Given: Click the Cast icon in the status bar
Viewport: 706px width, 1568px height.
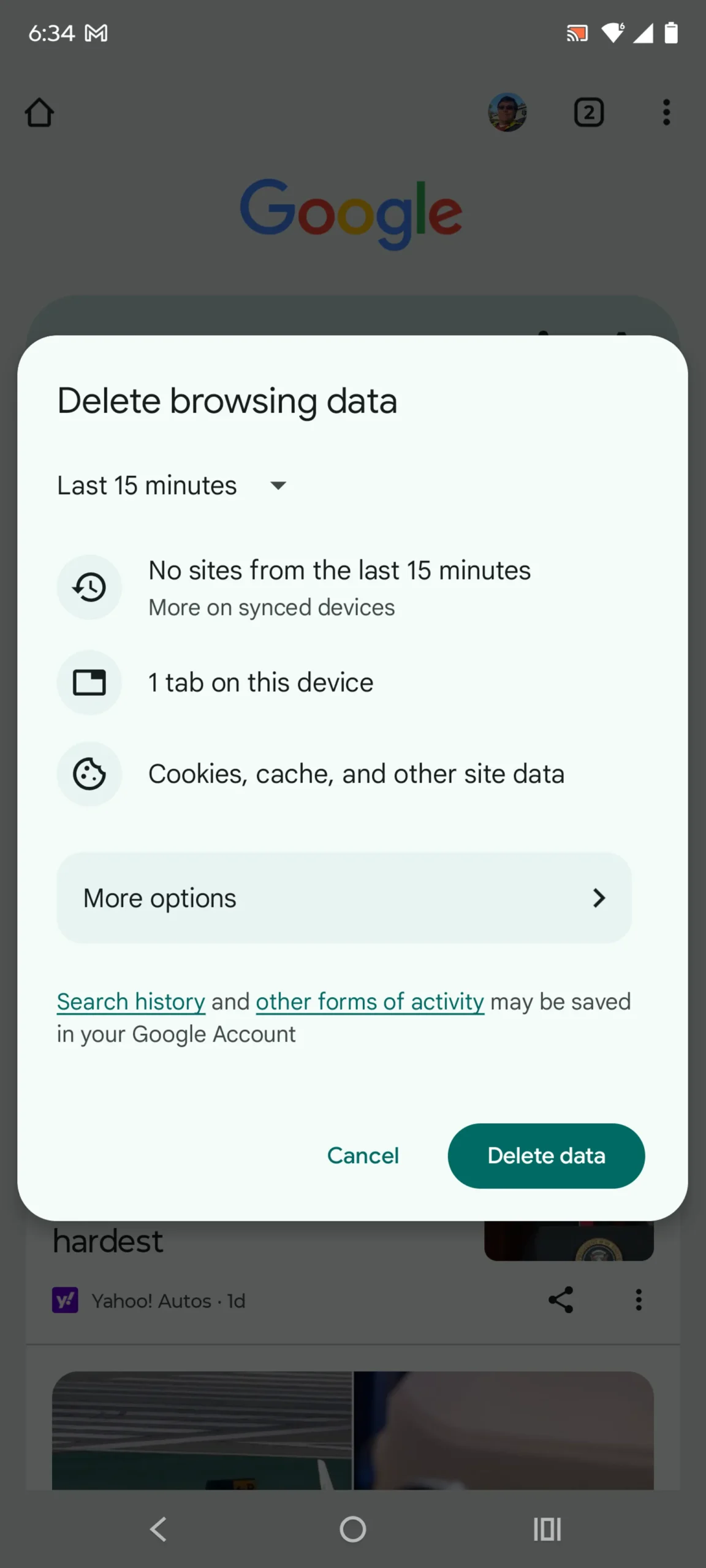Looking at the screenshot, I should [575, 34].
